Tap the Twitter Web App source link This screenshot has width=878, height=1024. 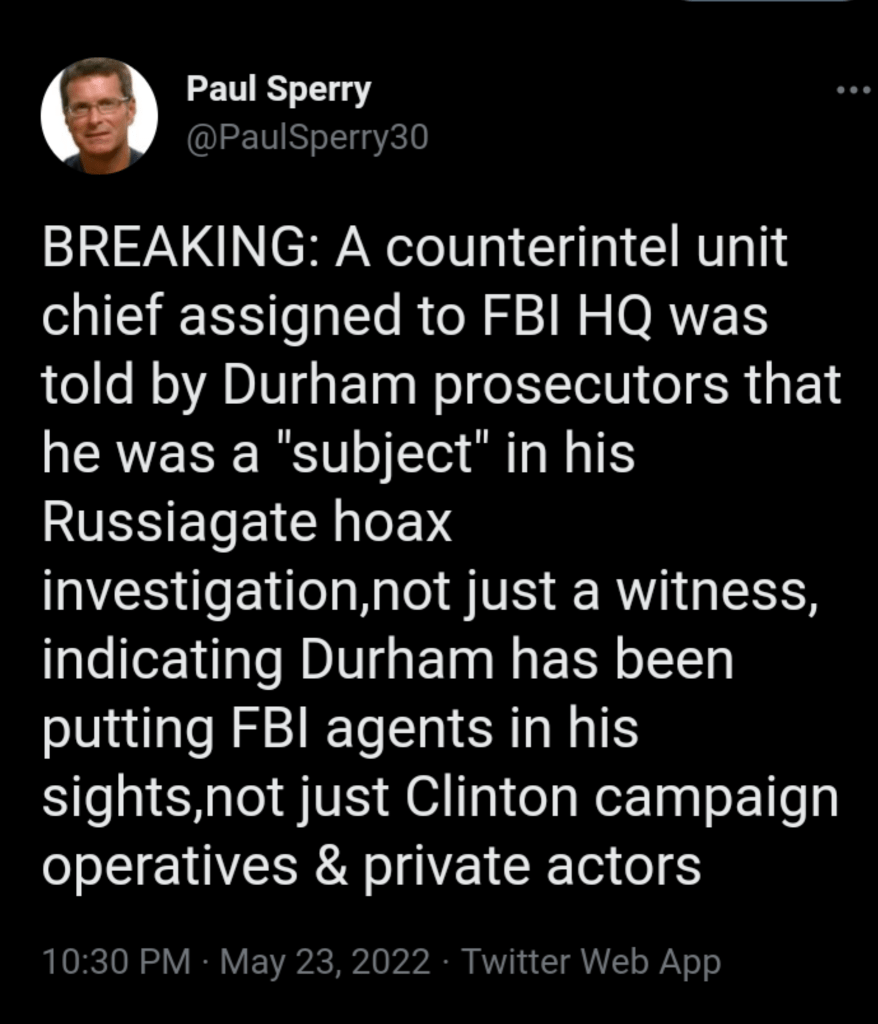click(x=592, y=963)
